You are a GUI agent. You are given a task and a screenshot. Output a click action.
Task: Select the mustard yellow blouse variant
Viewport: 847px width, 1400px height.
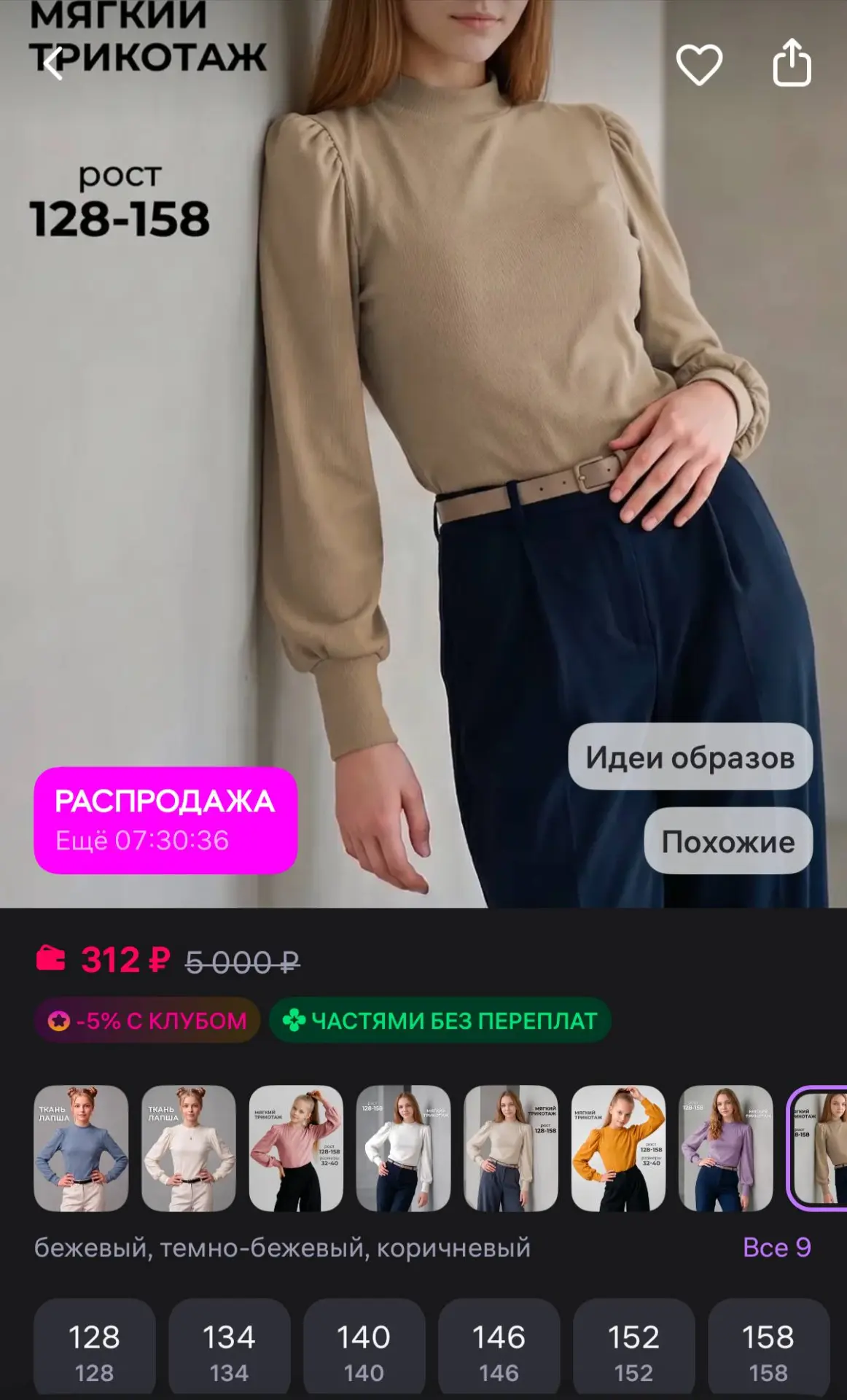(x=618, y=1148)
